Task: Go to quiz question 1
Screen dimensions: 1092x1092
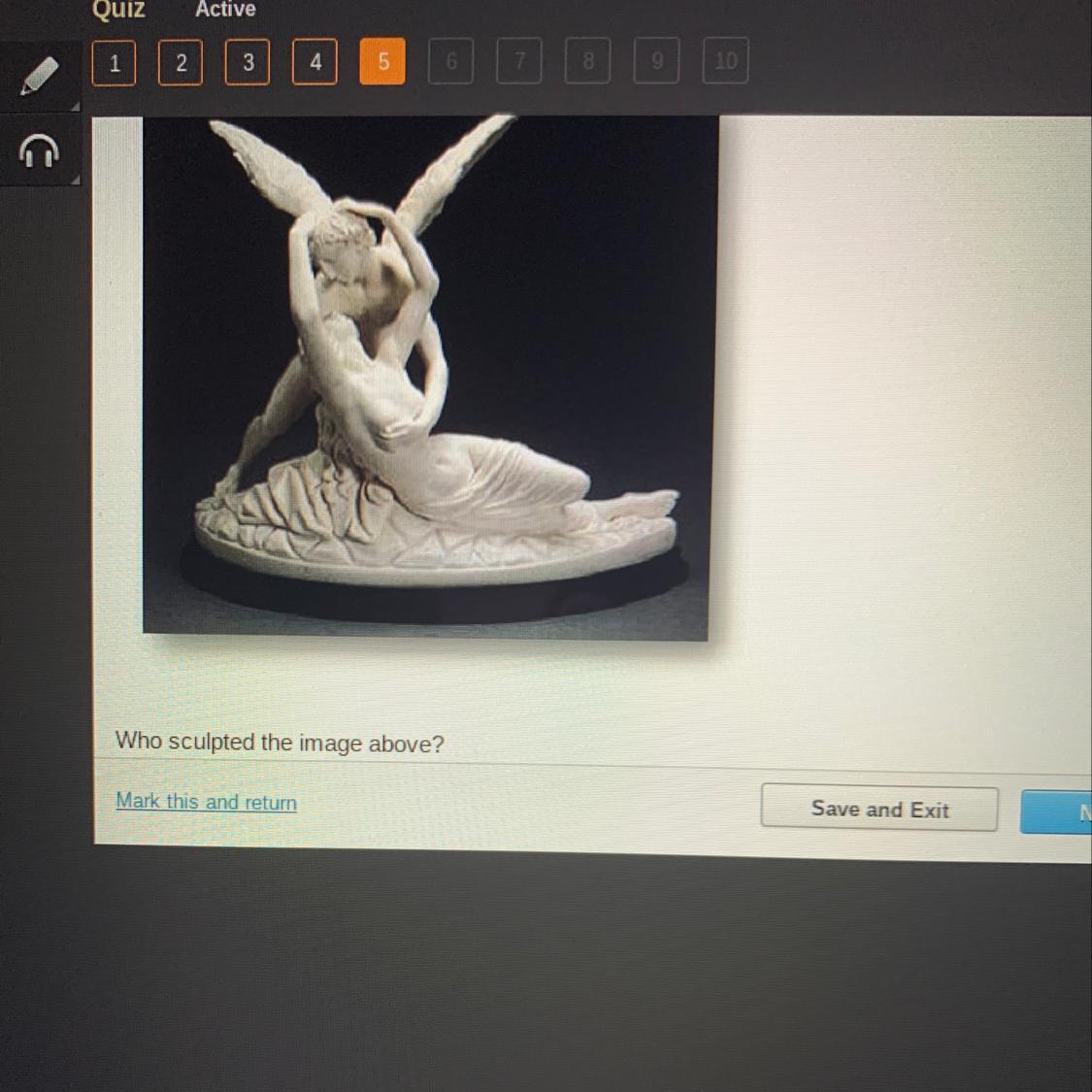Action: pos(114,63)
